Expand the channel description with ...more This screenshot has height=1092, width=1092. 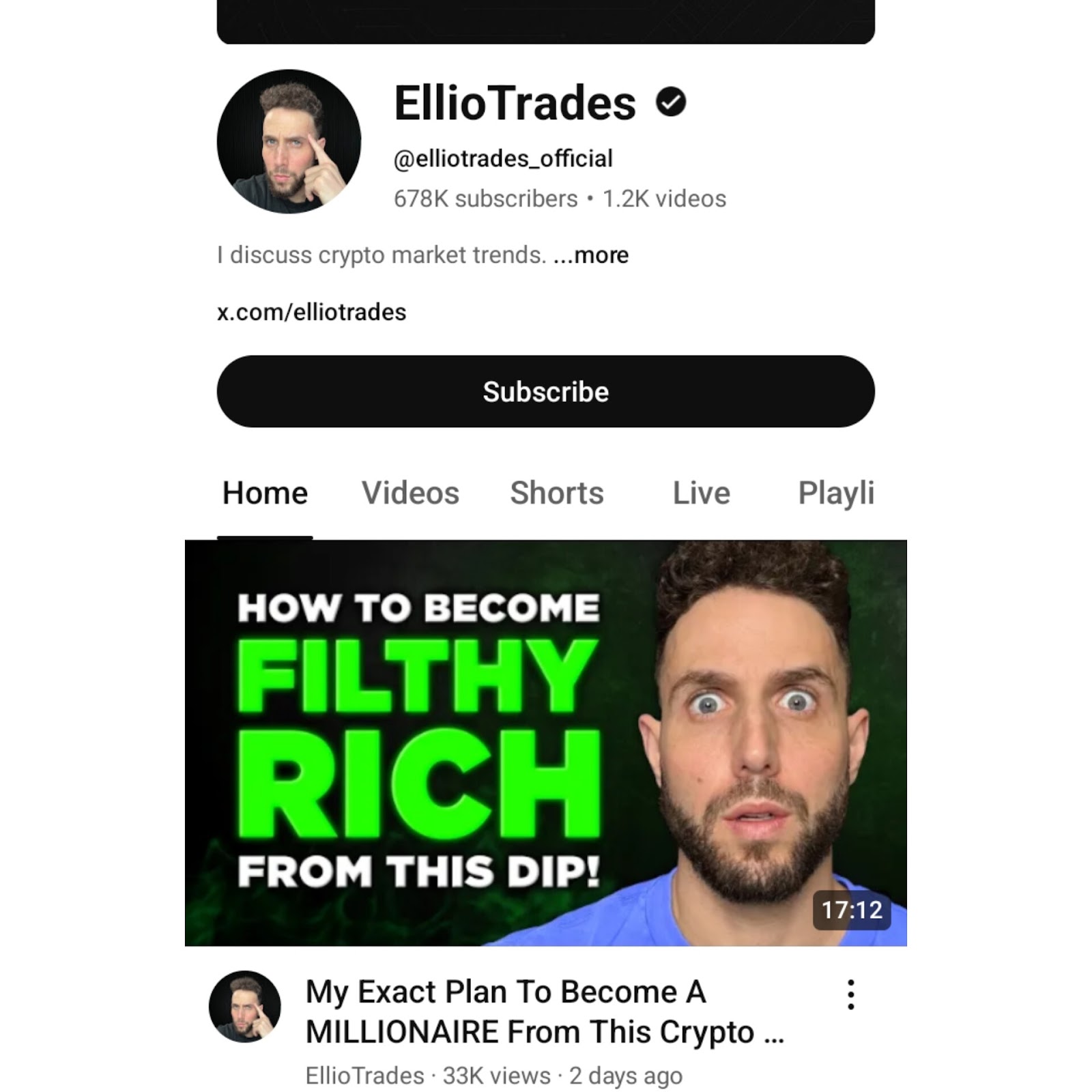591,255
